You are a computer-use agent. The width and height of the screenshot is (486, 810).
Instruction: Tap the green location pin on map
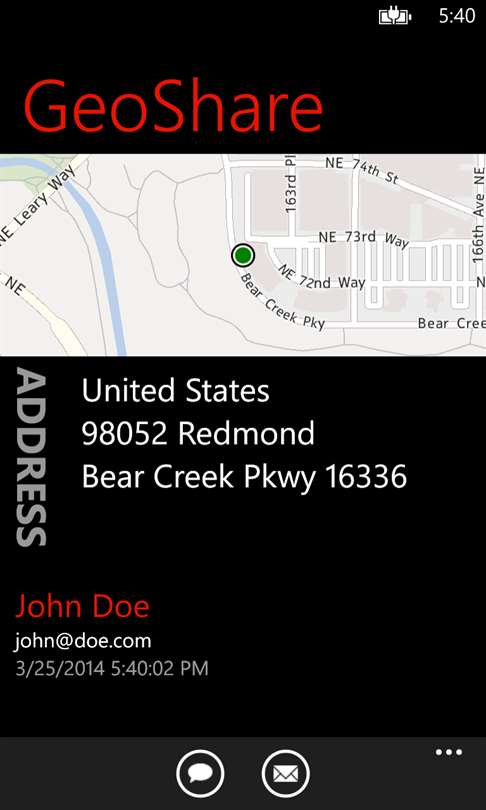coord(243,255)
